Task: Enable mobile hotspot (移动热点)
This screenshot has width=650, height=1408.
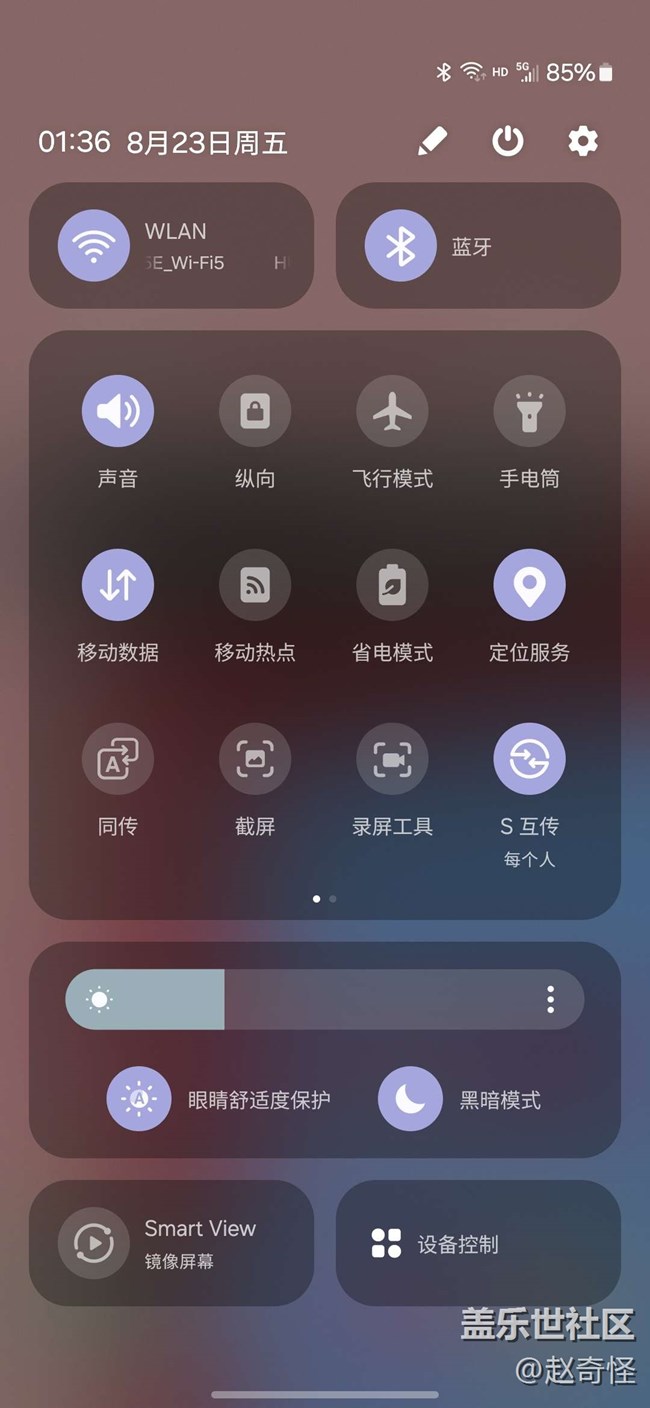Action: click(x=255, y=585)
